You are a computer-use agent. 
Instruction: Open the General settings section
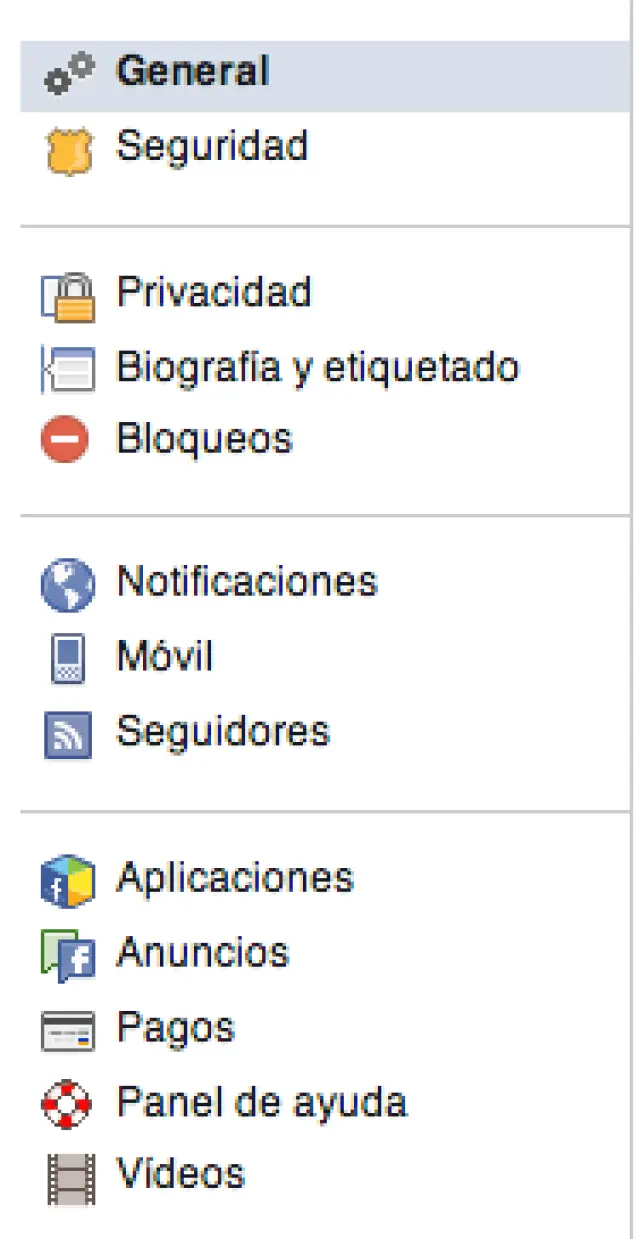(x=192, y=72)
